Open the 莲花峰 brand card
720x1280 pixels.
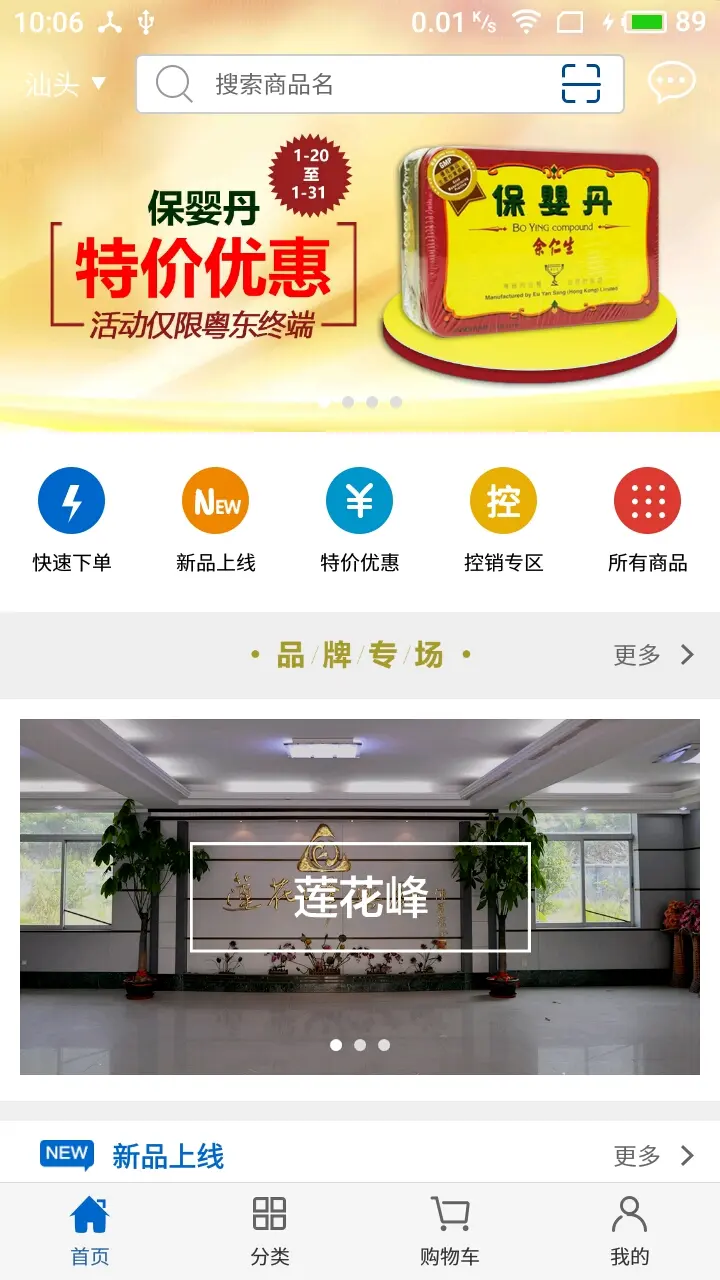360,896
